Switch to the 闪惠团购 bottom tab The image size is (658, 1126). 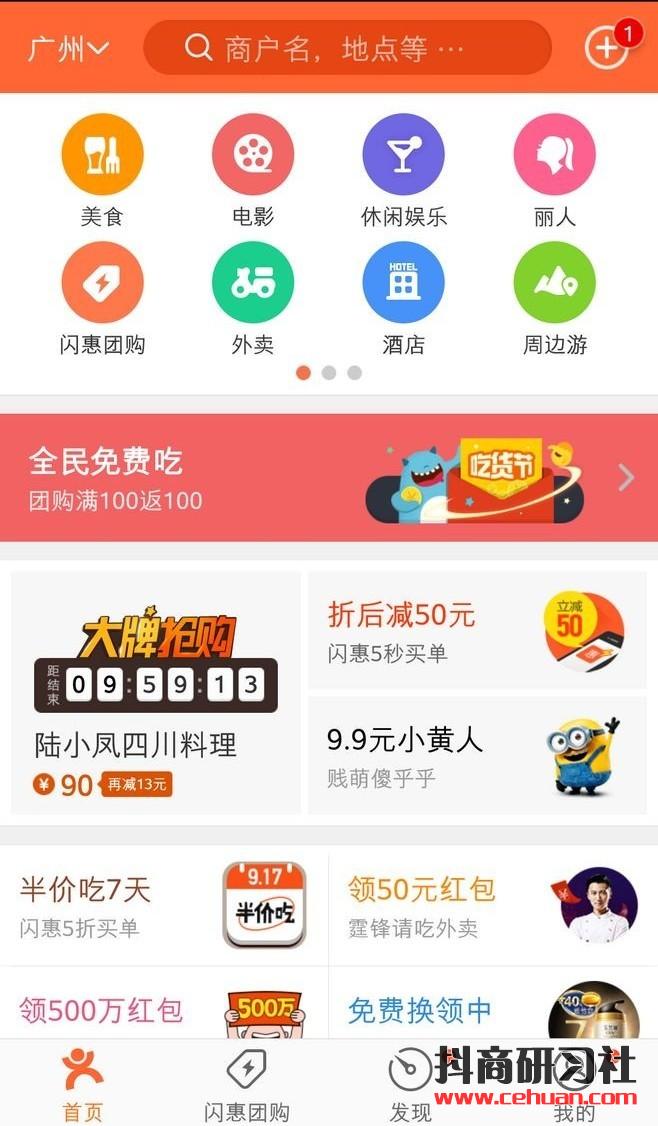[x=246, y=1084]
